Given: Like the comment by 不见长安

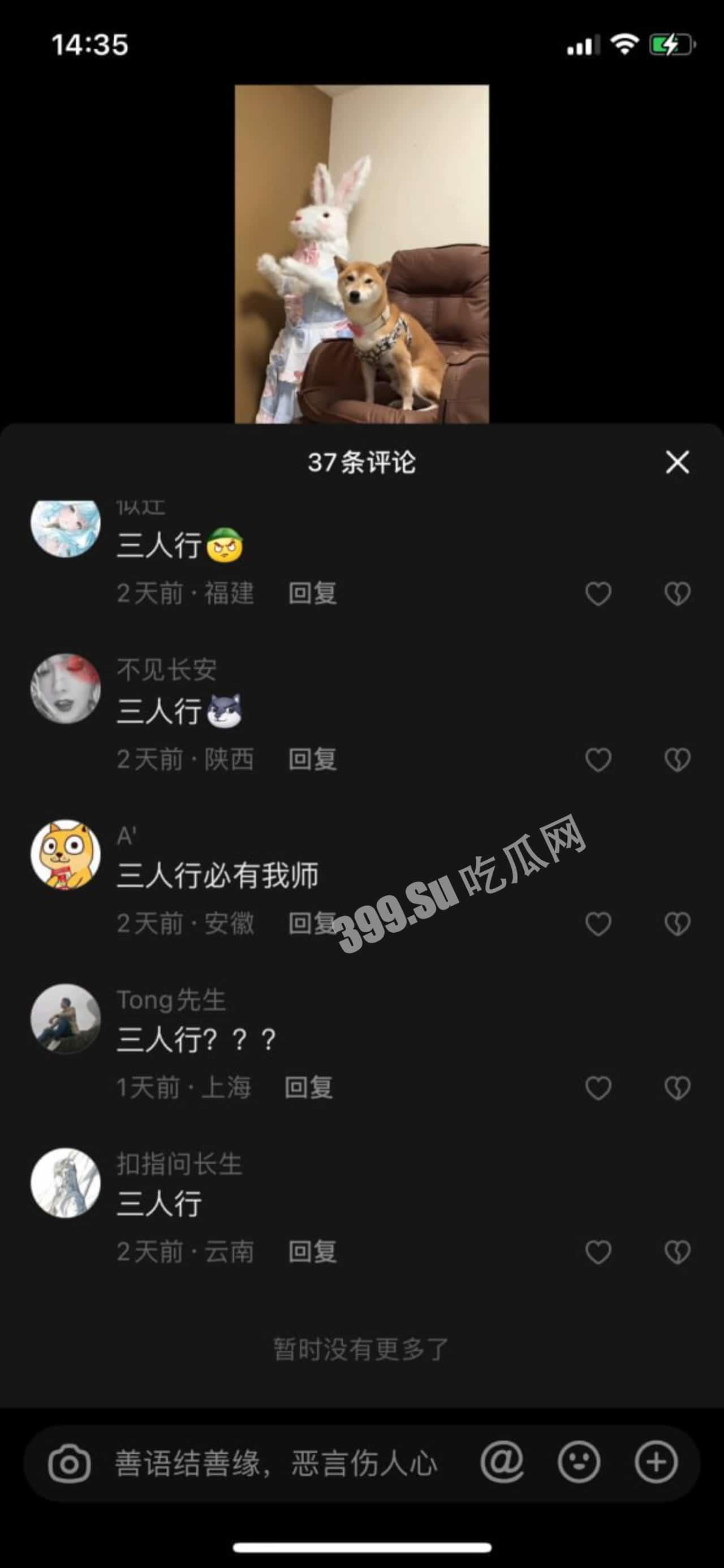Looking at the screenshot, I should [598, 759].
